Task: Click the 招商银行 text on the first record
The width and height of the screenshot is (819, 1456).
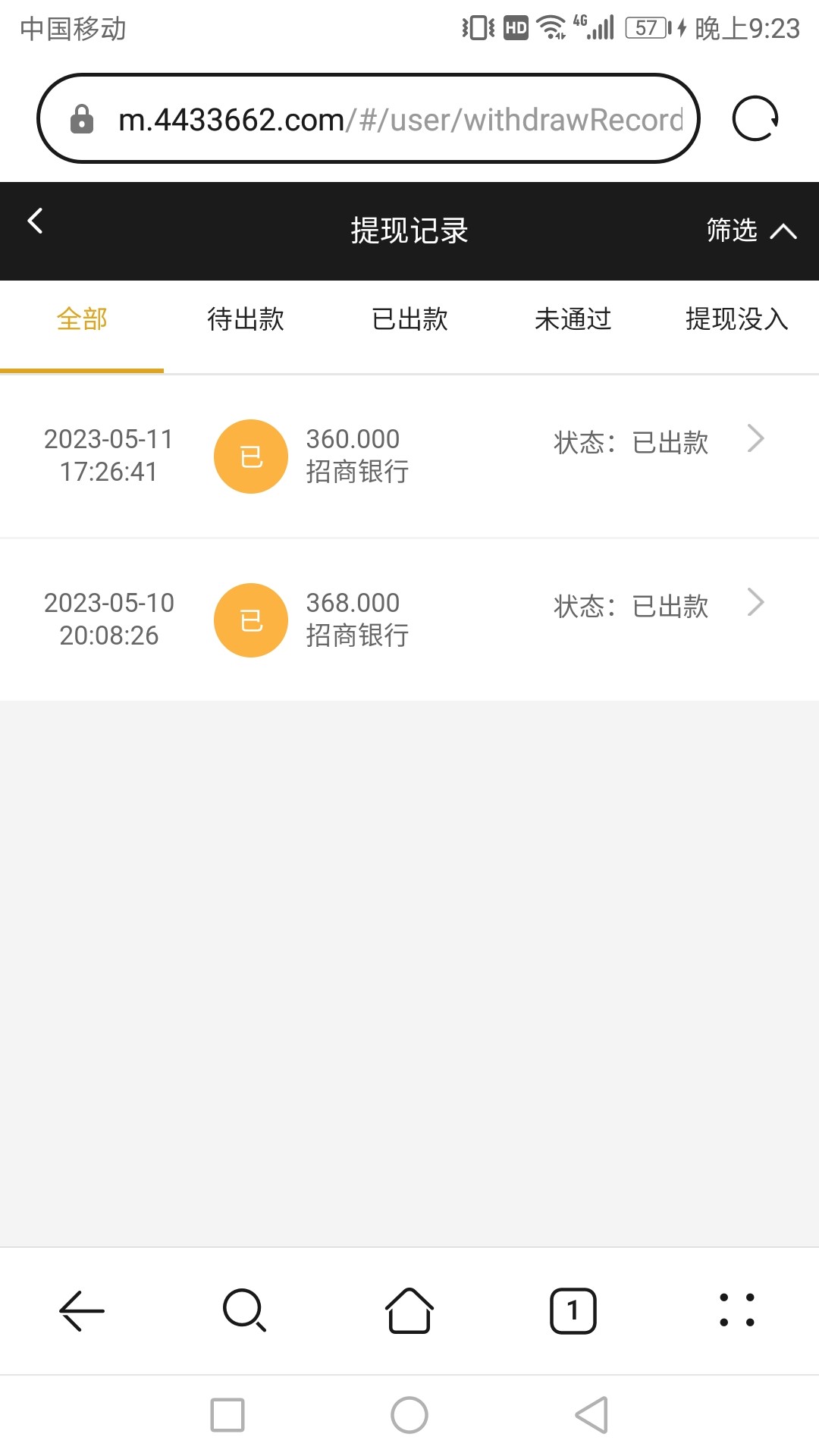Action: [x=357, y=472]
